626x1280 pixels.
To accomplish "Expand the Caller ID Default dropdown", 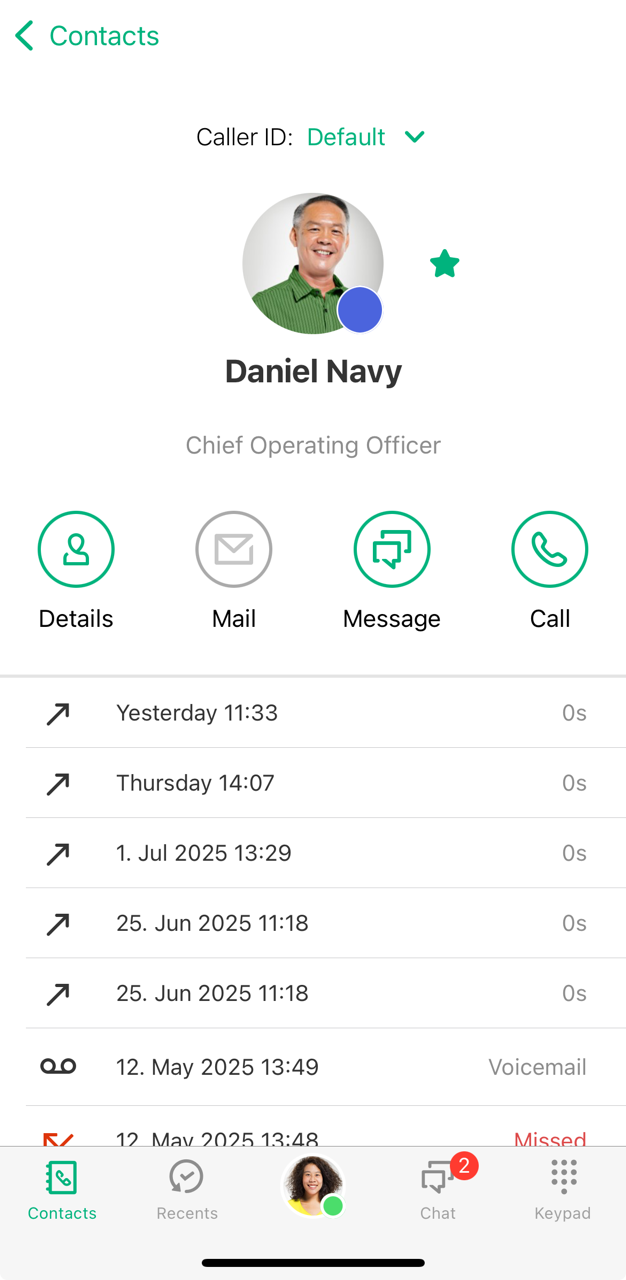I will (x=366, y=137).
